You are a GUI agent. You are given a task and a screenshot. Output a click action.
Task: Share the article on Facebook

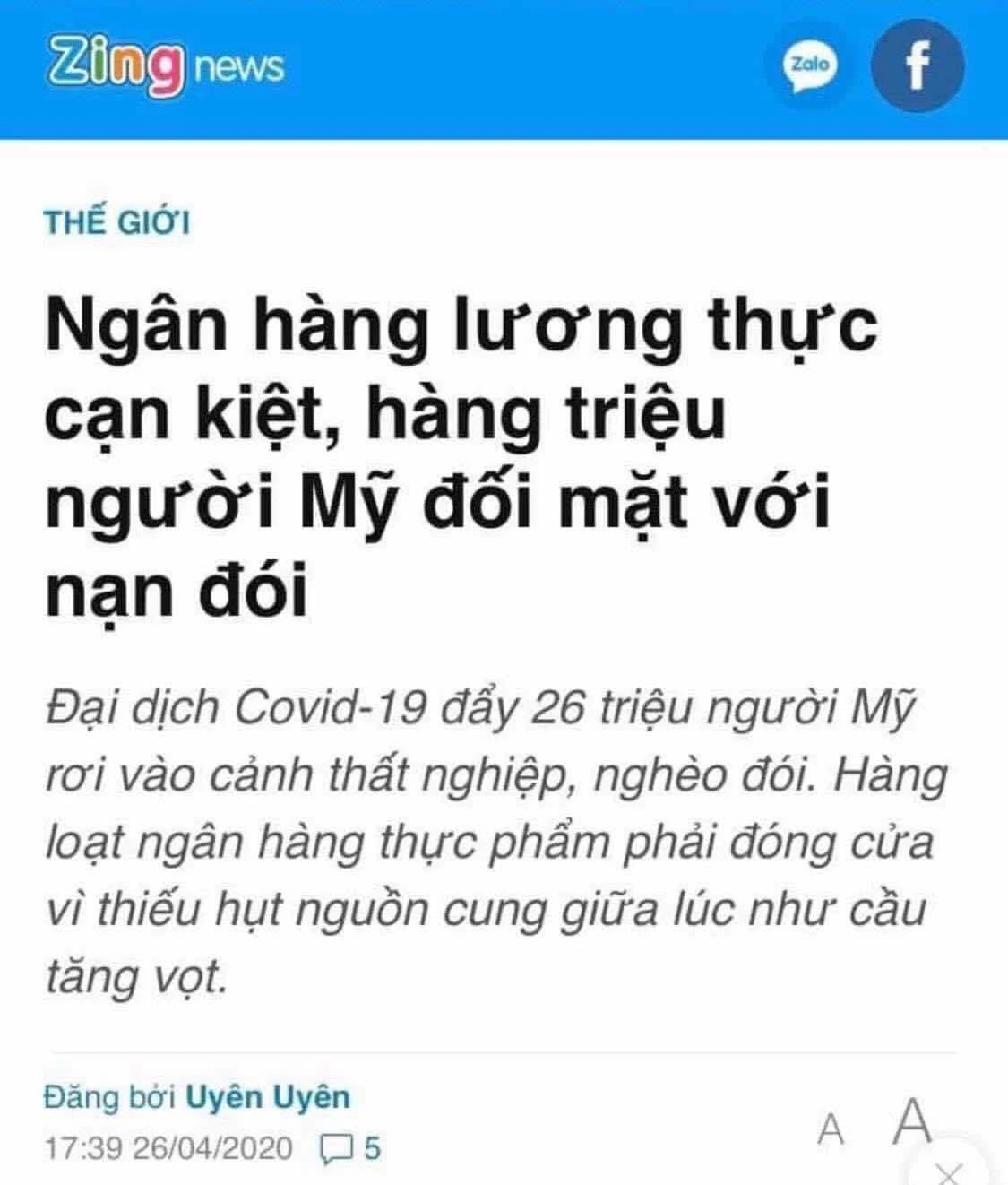pyautogui.click(x=917, y=67)
